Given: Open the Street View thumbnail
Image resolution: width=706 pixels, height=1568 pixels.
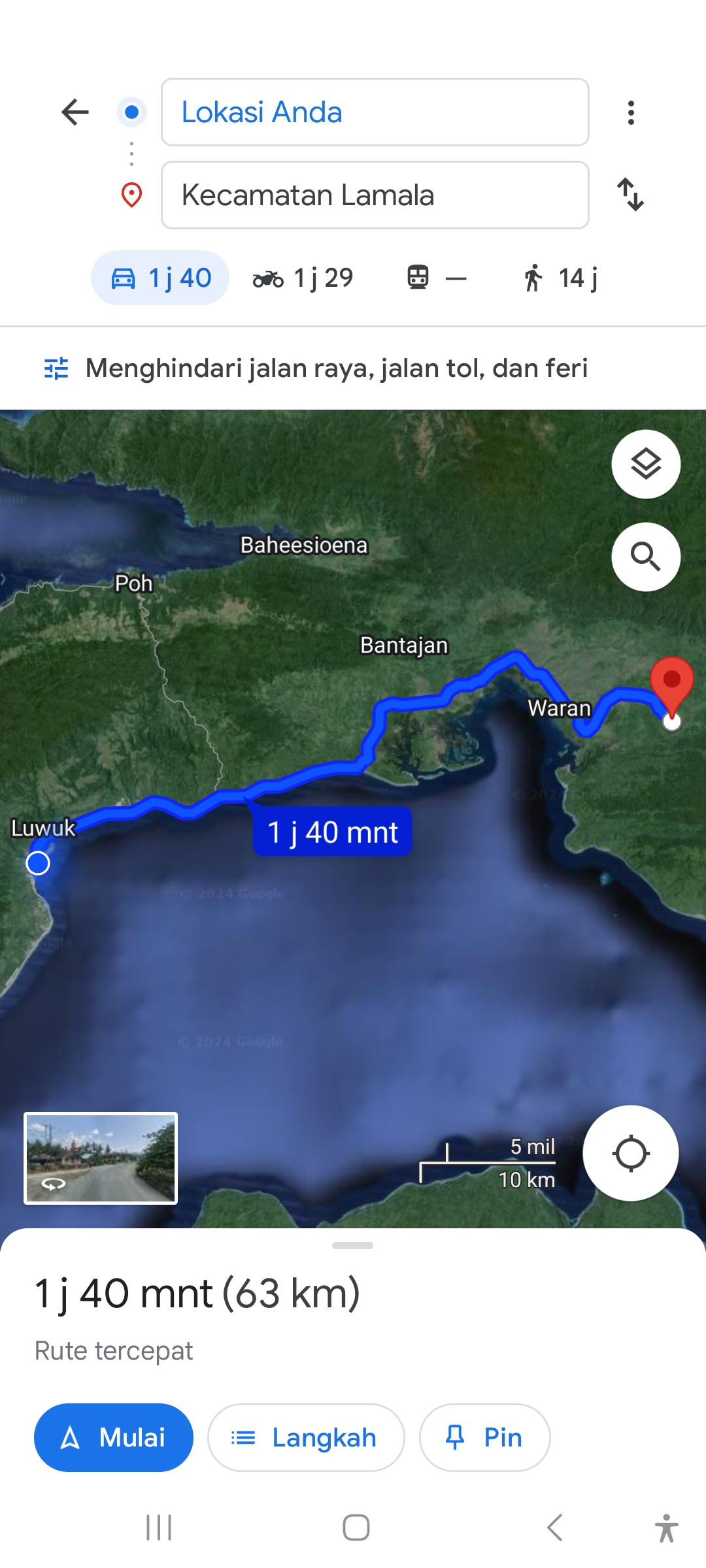Looking at the screenshot, I should click(x=101, y=1158).
